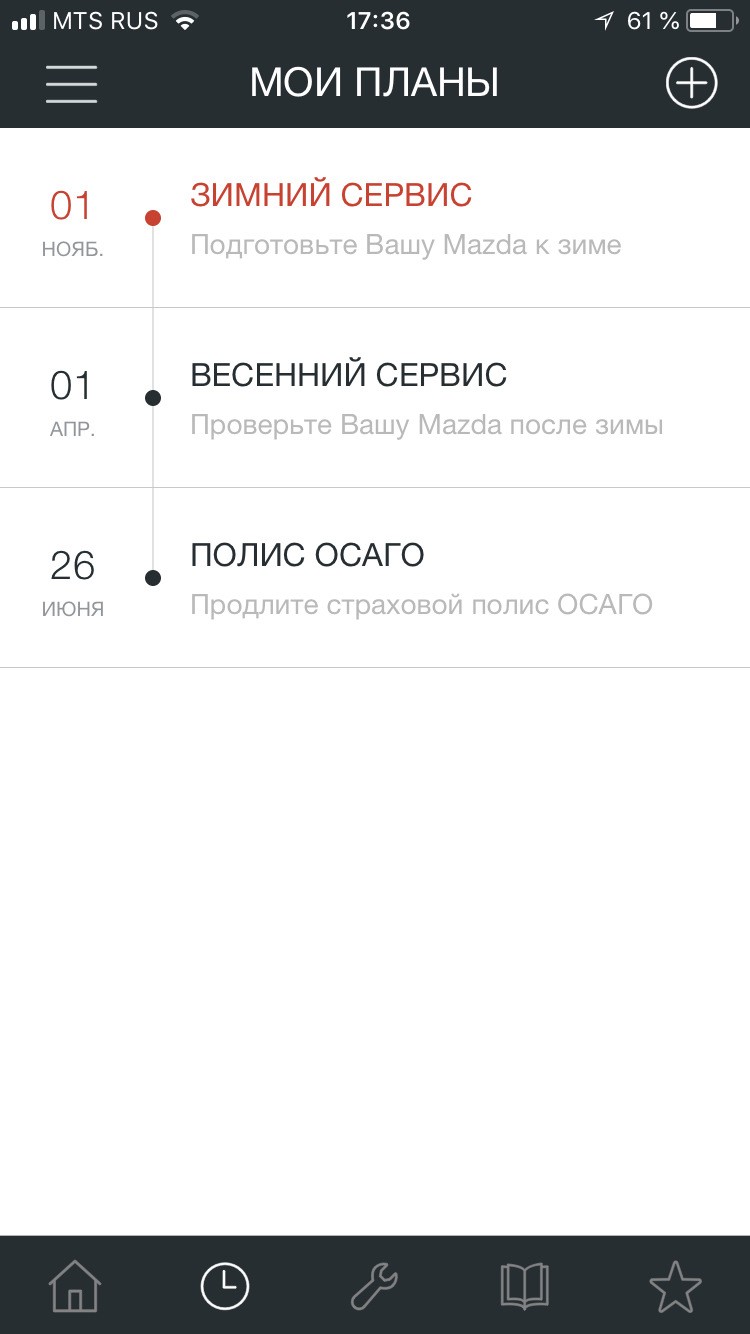Open the owner's manual book icon
Viewport: 750px width, 1334px height.
click(525, 1287)
